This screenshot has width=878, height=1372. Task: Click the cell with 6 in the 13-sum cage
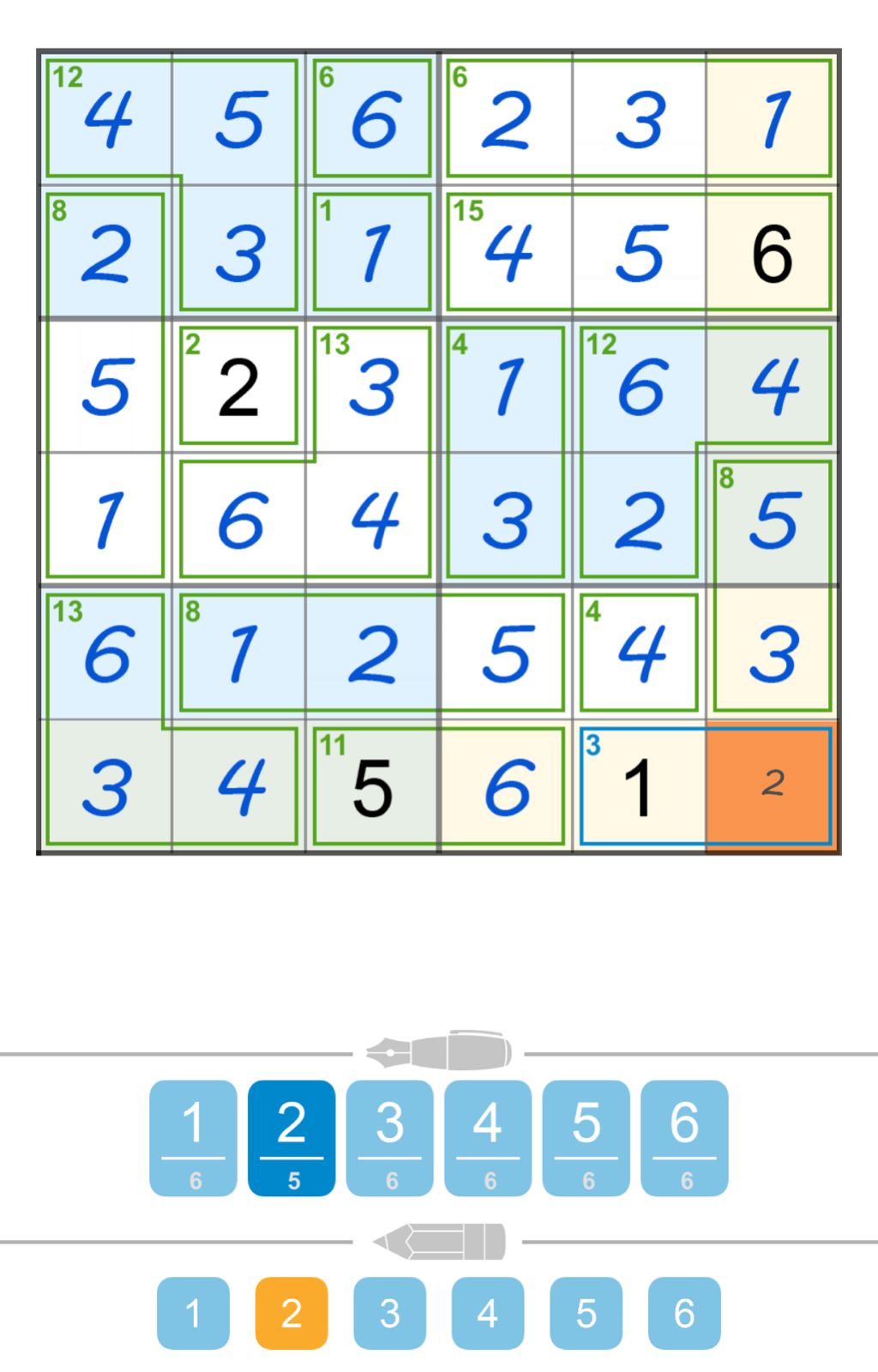(107, 652)
